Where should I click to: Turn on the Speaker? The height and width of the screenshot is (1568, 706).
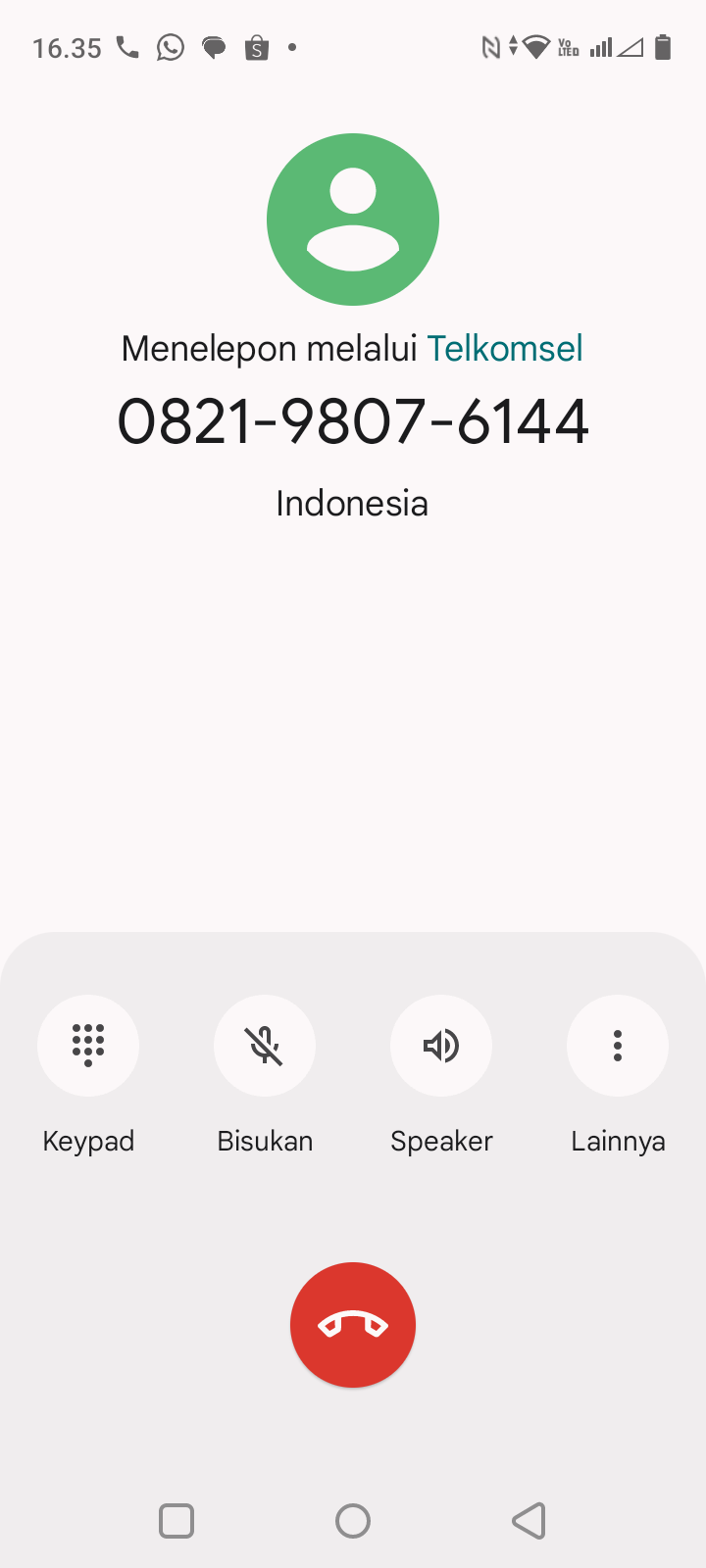[441, 1046]
